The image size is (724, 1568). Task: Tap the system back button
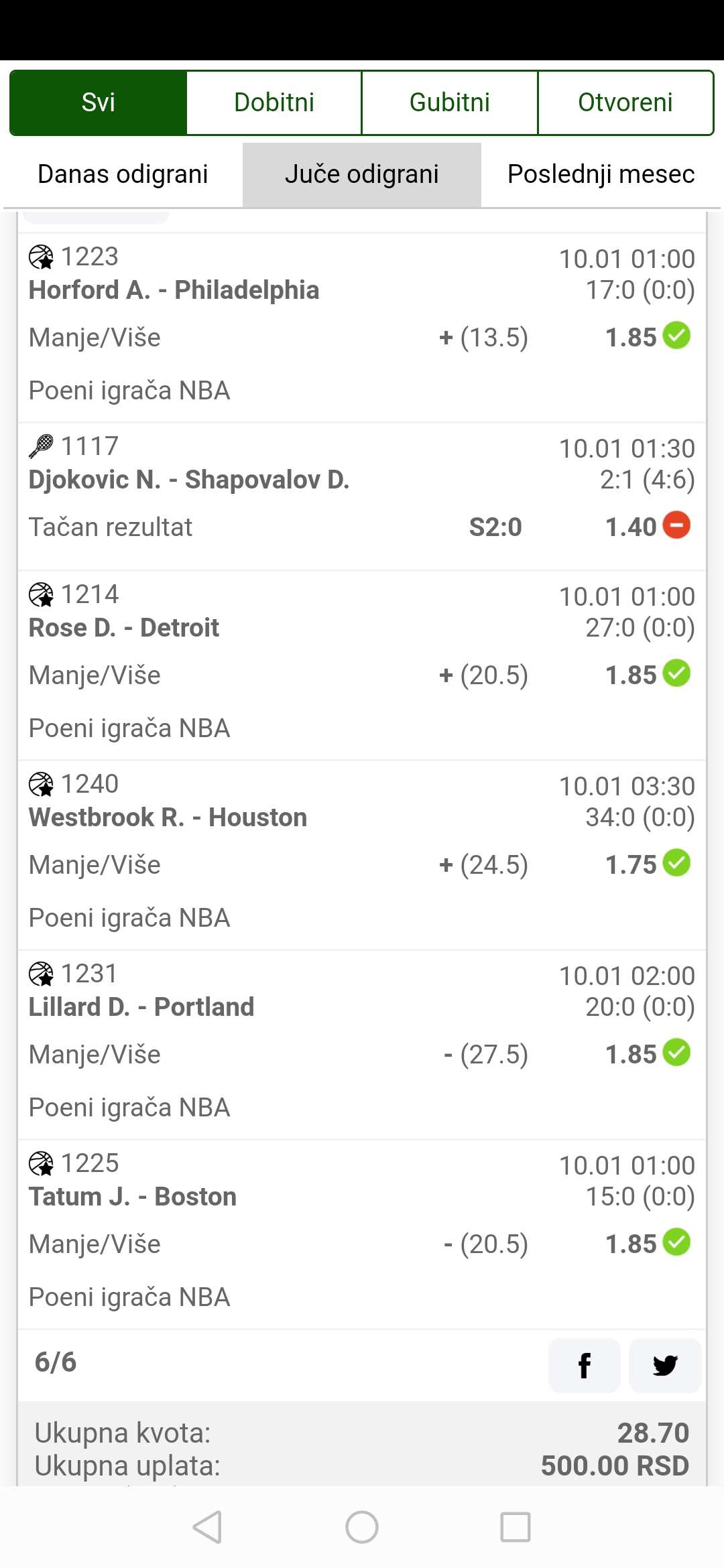coord(207,1527)
